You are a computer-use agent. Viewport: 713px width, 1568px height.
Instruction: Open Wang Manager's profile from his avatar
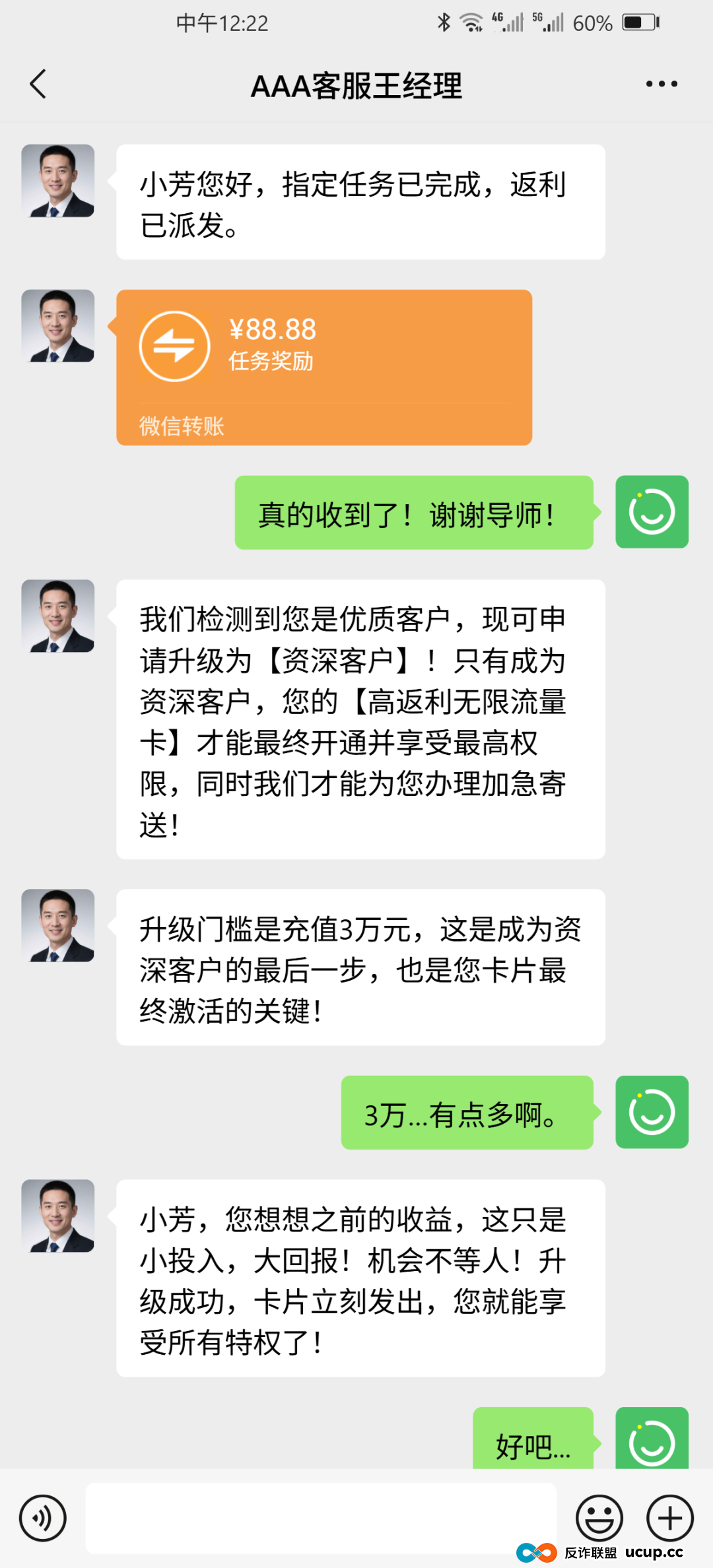coord(58,183)
